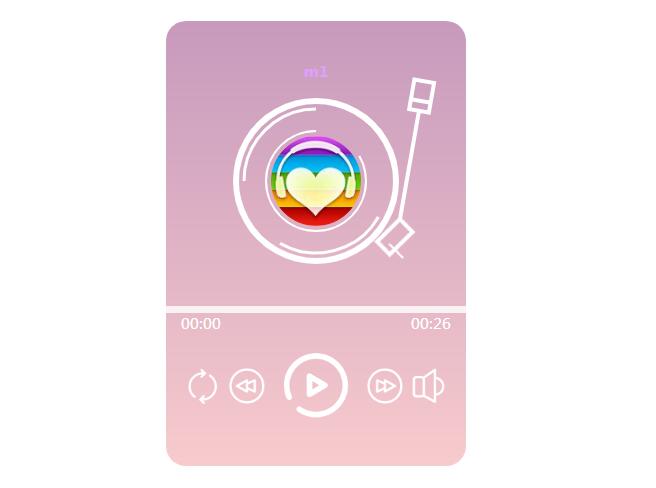The height and width of the screenshot is (488, 656).
Task: Seek on the playback progress bar
Action: click(316, 309)
